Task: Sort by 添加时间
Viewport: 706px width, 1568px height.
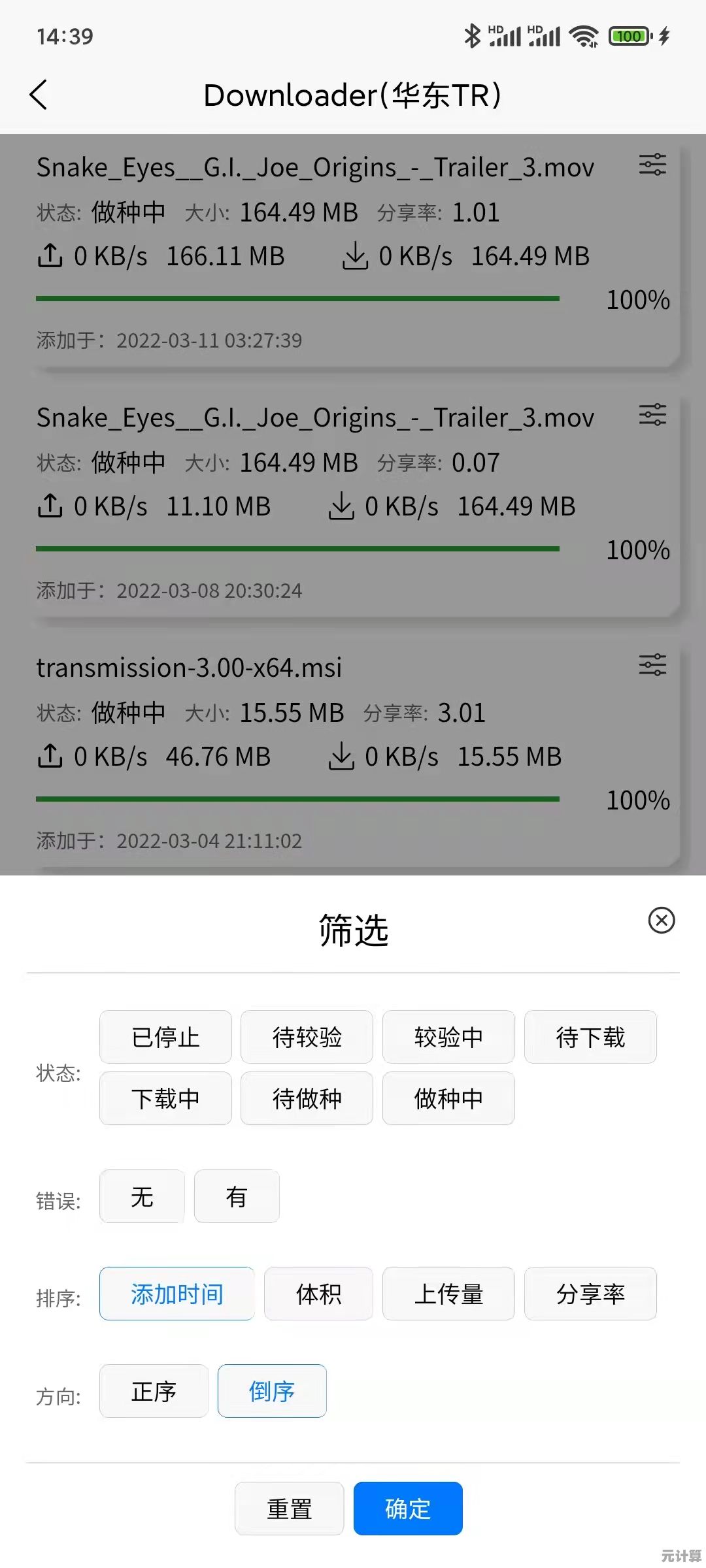Action: point(177,1294)
